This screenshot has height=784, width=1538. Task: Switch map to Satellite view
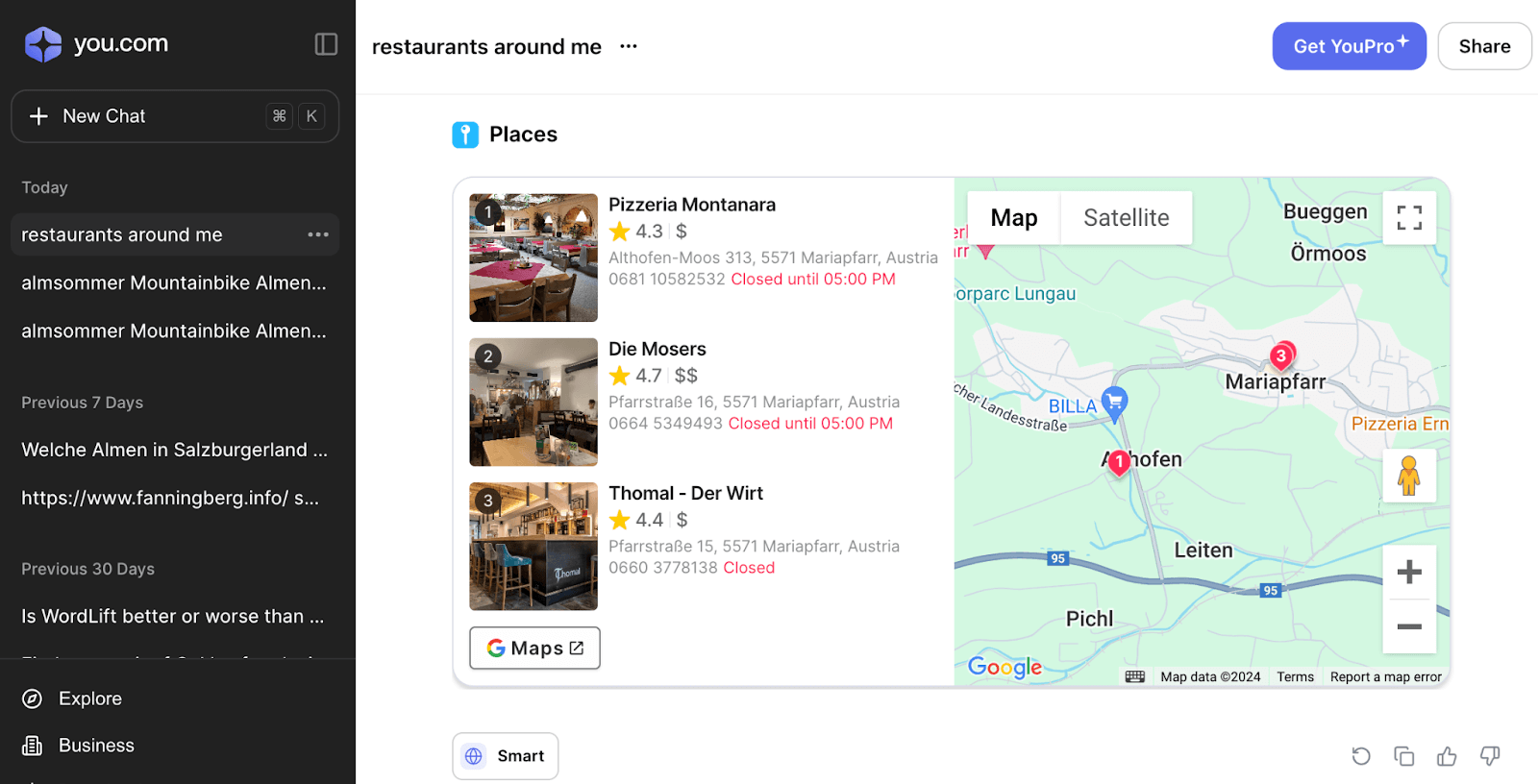pos(1126,218)
